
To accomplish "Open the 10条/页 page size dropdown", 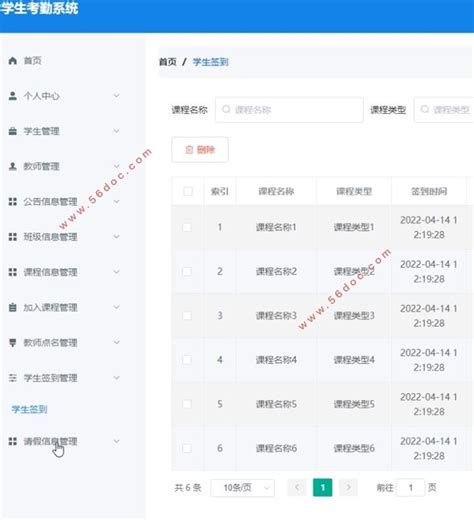I will coord(243,488).
